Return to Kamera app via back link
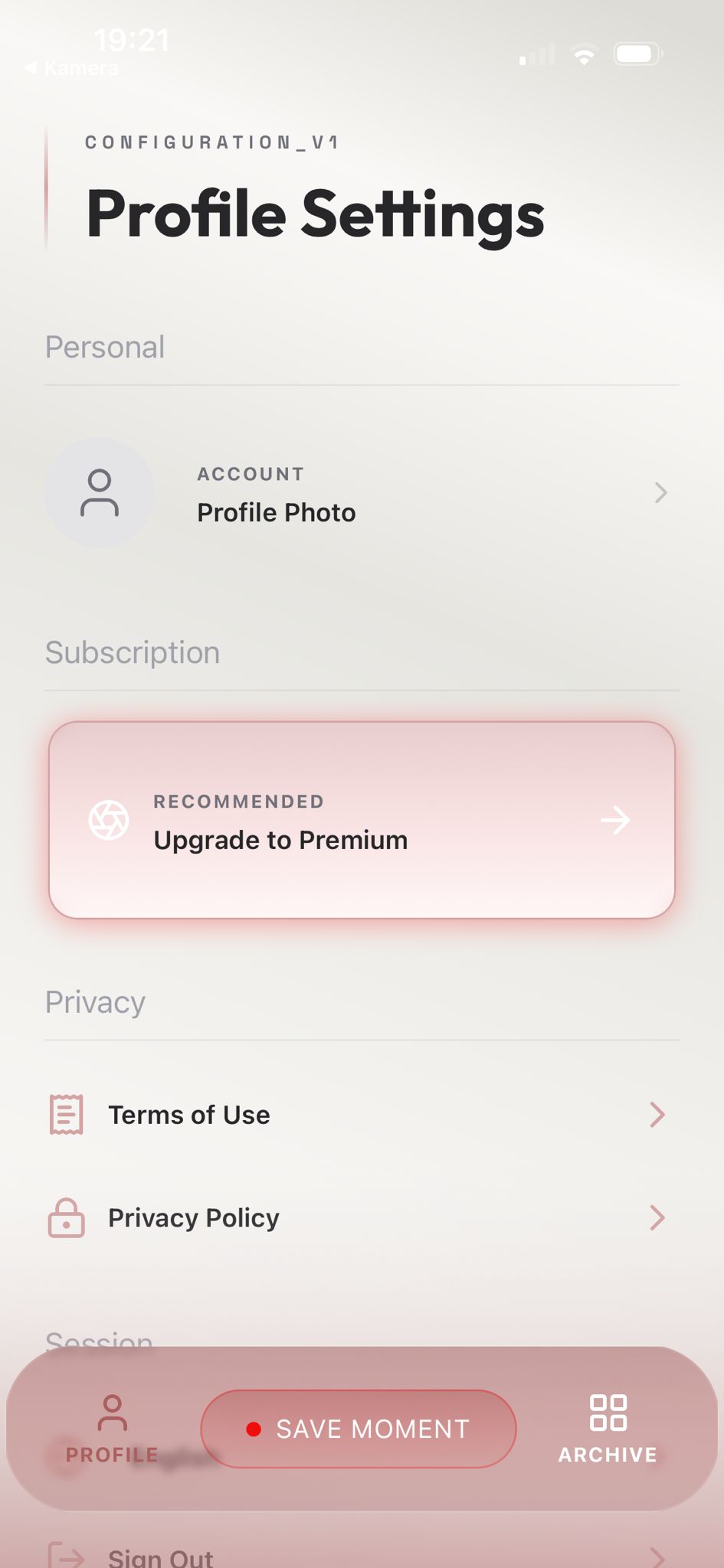 pos(72,69)
